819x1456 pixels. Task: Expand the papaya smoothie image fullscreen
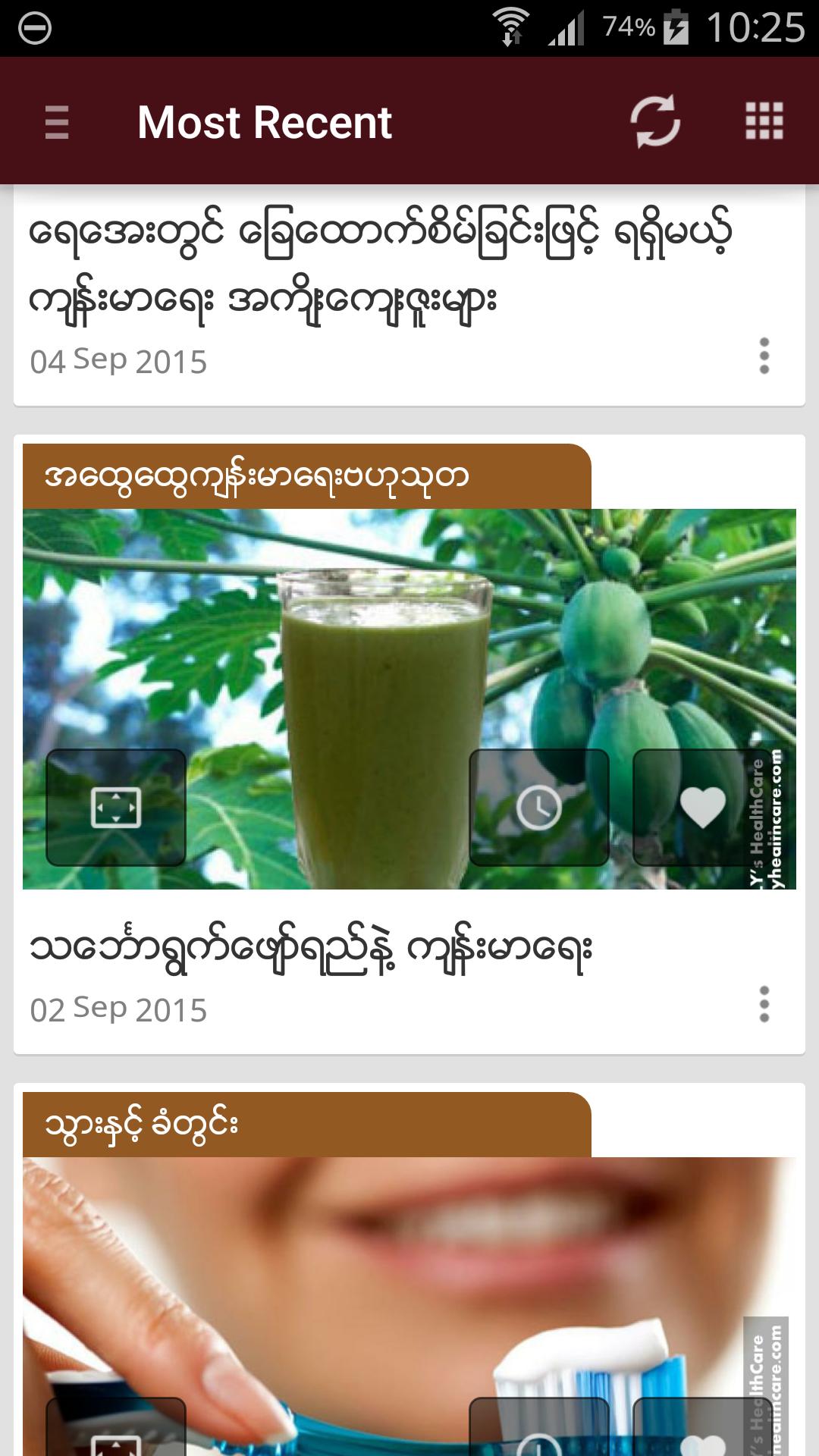(x=115, y=809)
